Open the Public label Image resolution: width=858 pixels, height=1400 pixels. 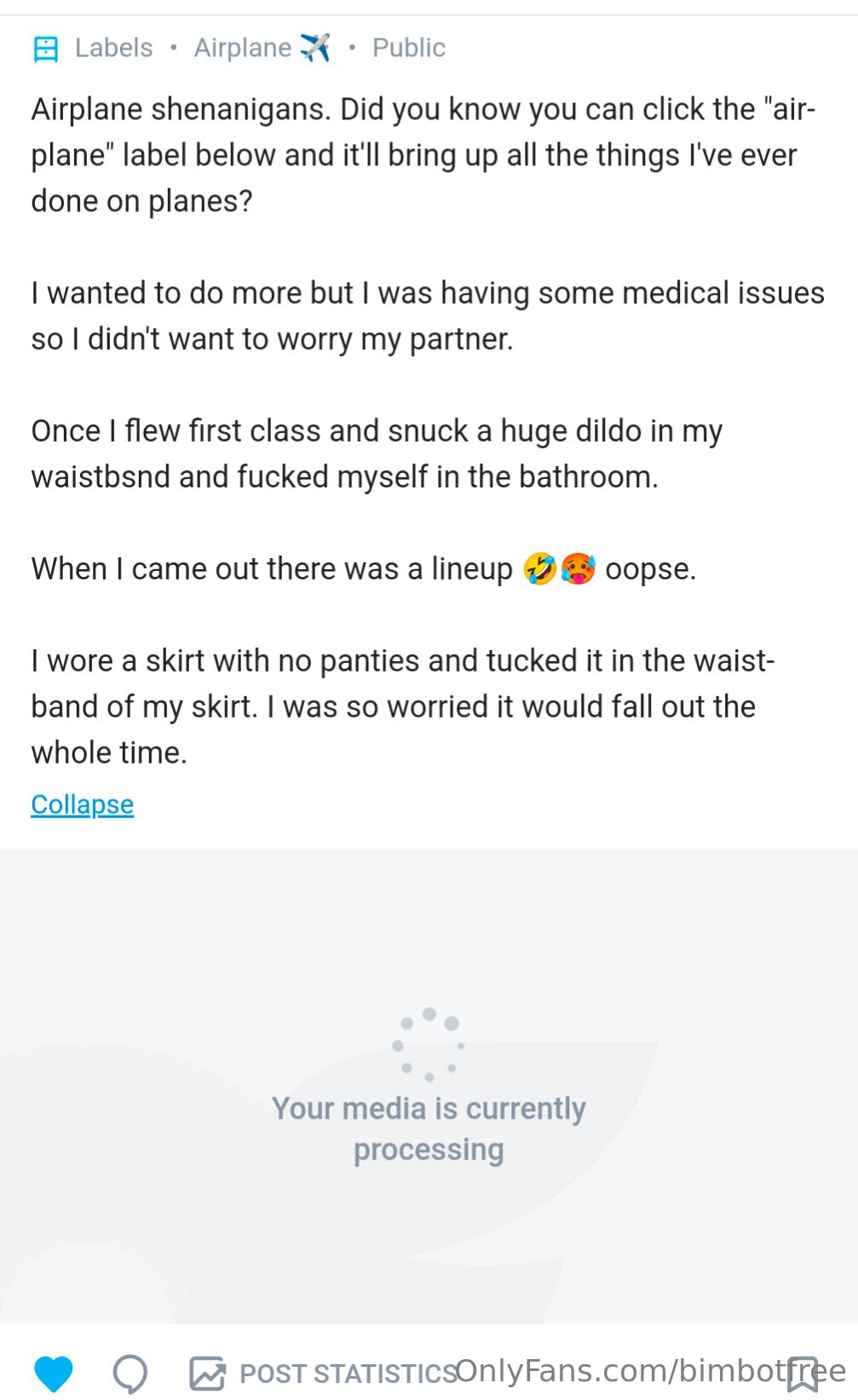point(408,48)
